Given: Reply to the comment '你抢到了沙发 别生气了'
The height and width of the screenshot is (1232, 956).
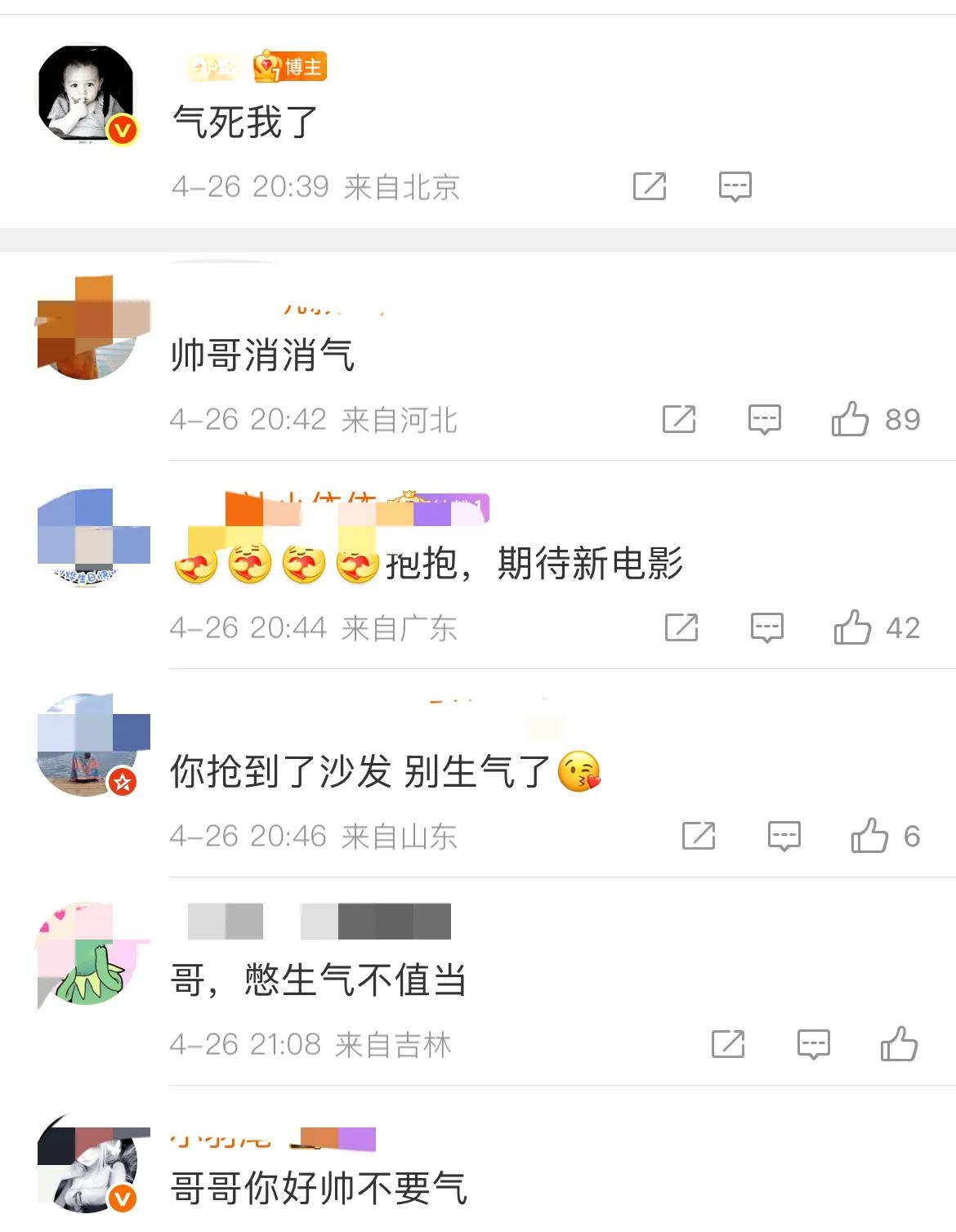Looking at the screenshot, I should 784,836.
